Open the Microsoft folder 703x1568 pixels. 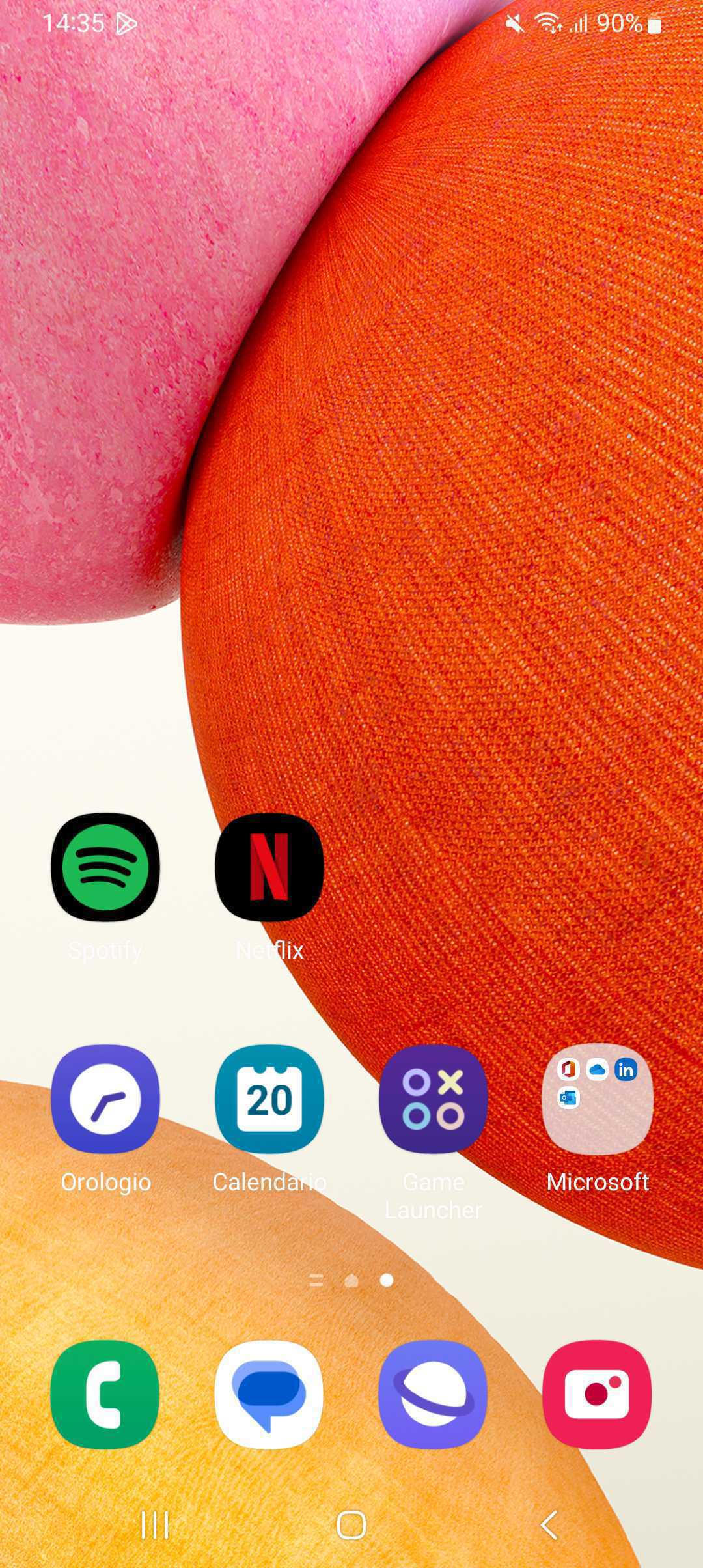598,1099
